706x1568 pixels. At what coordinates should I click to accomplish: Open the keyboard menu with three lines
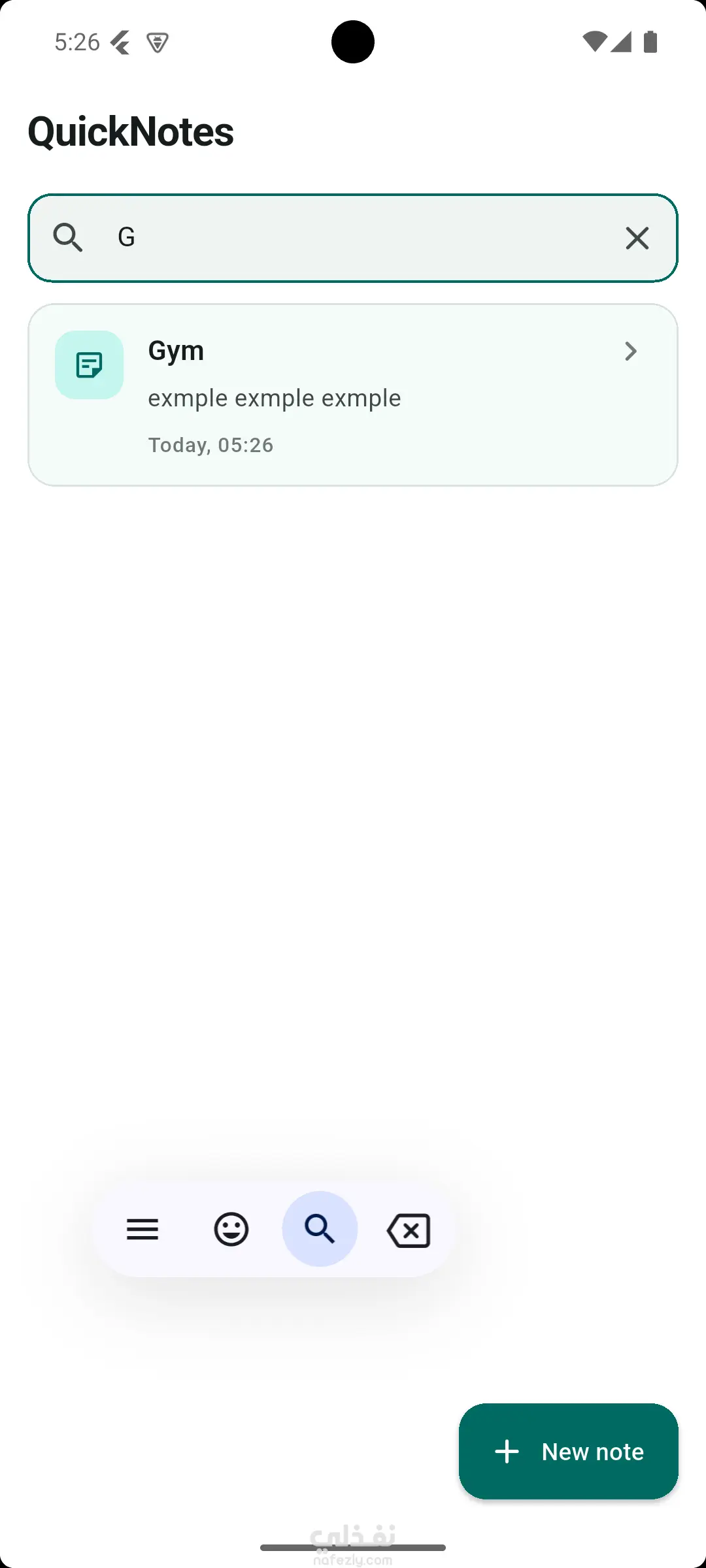pyautogui.click(x=143, y=1230)
